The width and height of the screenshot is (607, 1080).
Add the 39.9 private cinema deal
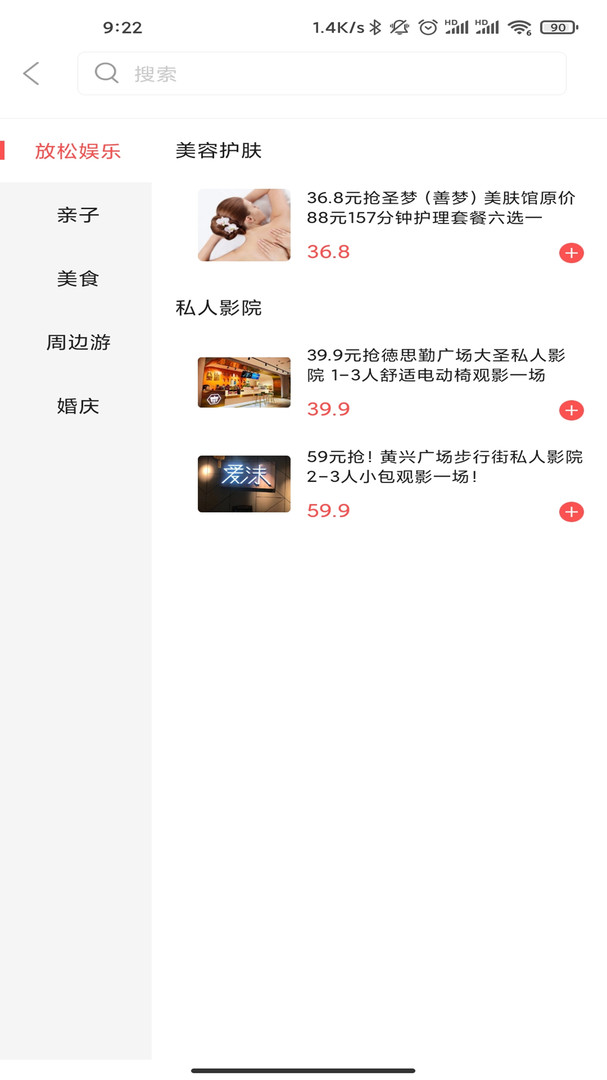(x=571, y=410)
